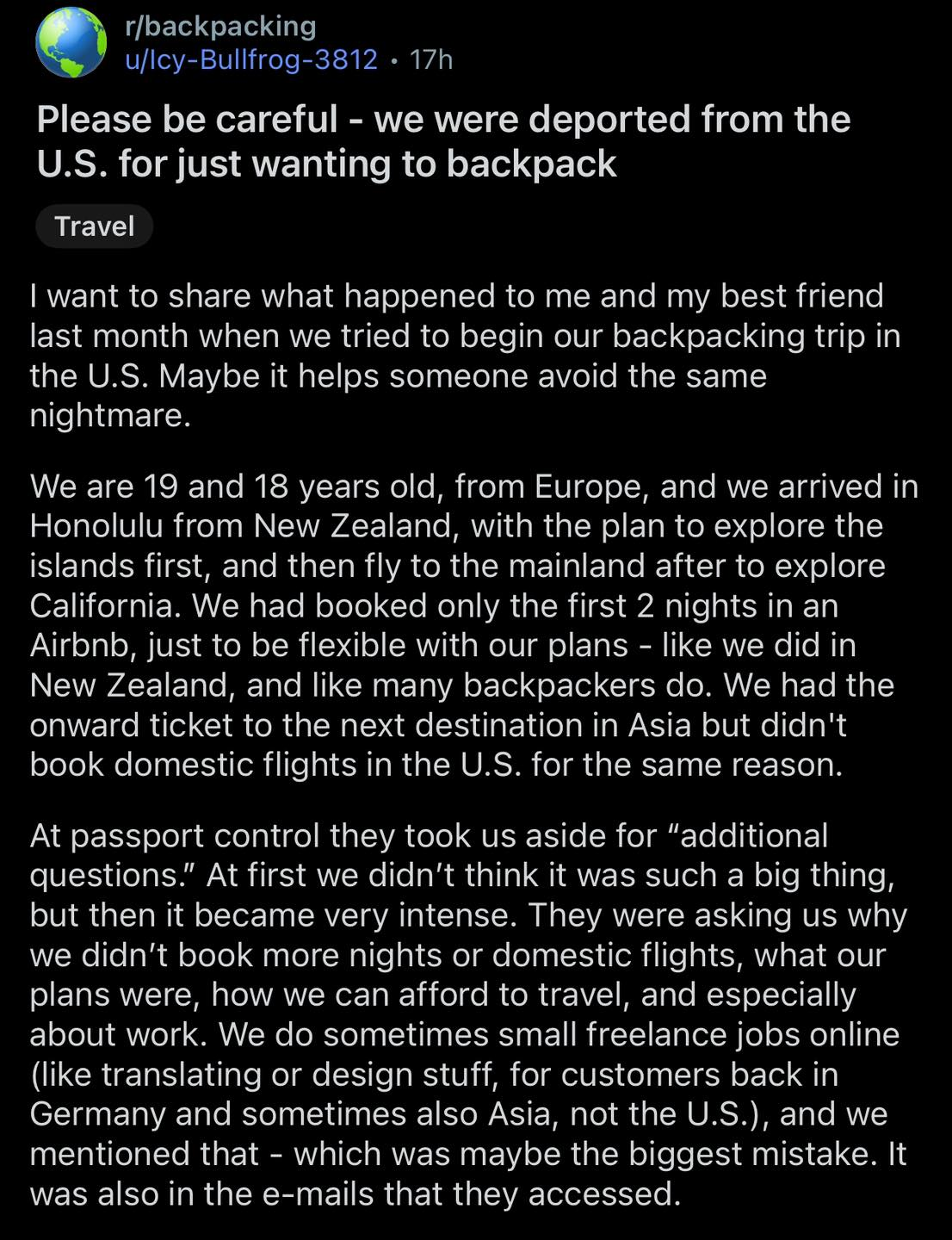
Task: View u/Icy-Bullfrog-3812's profile
Action: tap(250, 59)
